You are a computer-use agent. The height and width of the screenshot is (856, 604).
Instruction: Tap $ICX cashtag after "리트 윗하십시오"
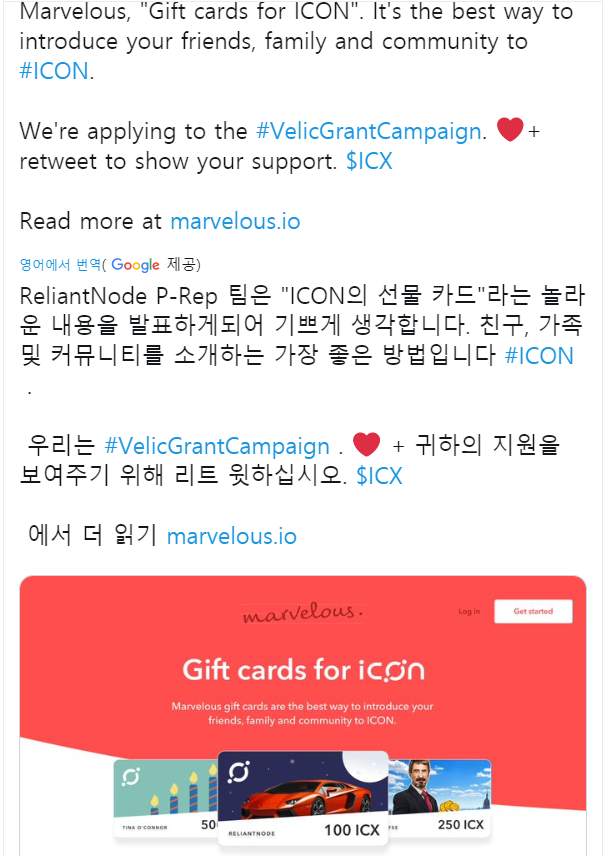pyautogui.click(x=379, y=476)
